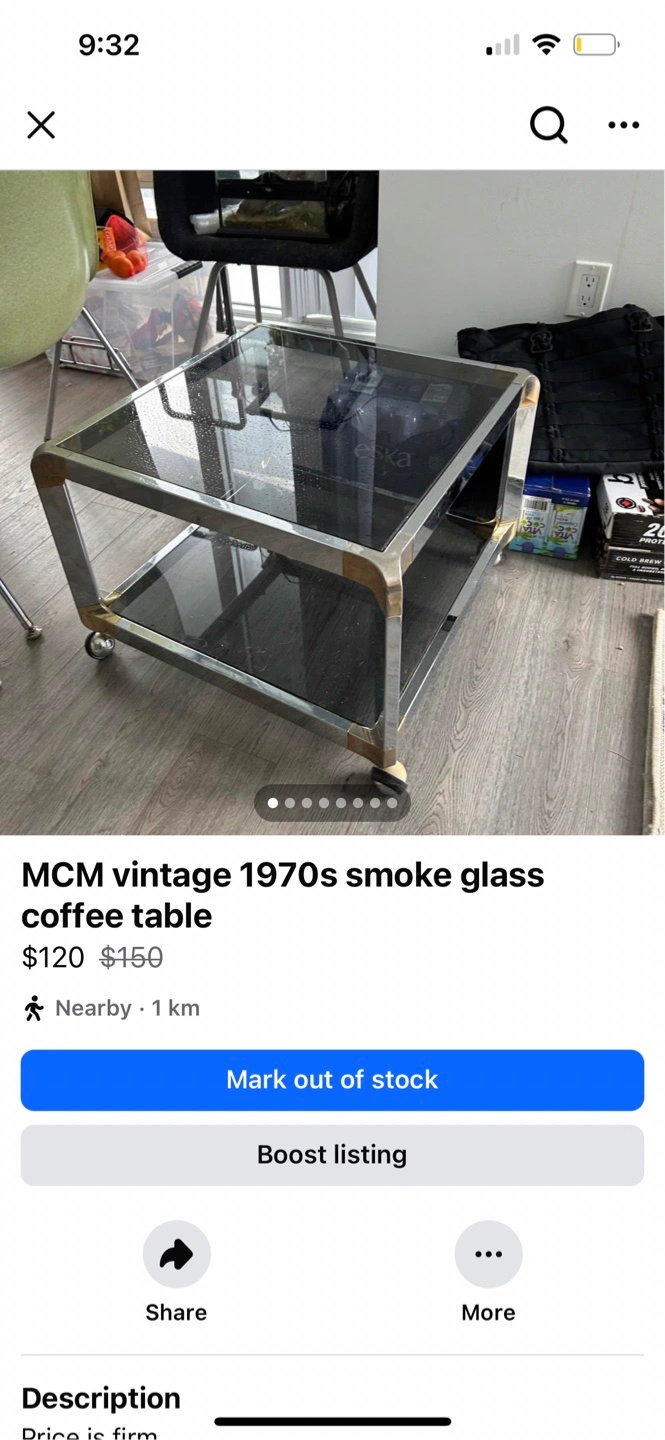Close the listing with the X icon

click(x=41, y=125)
